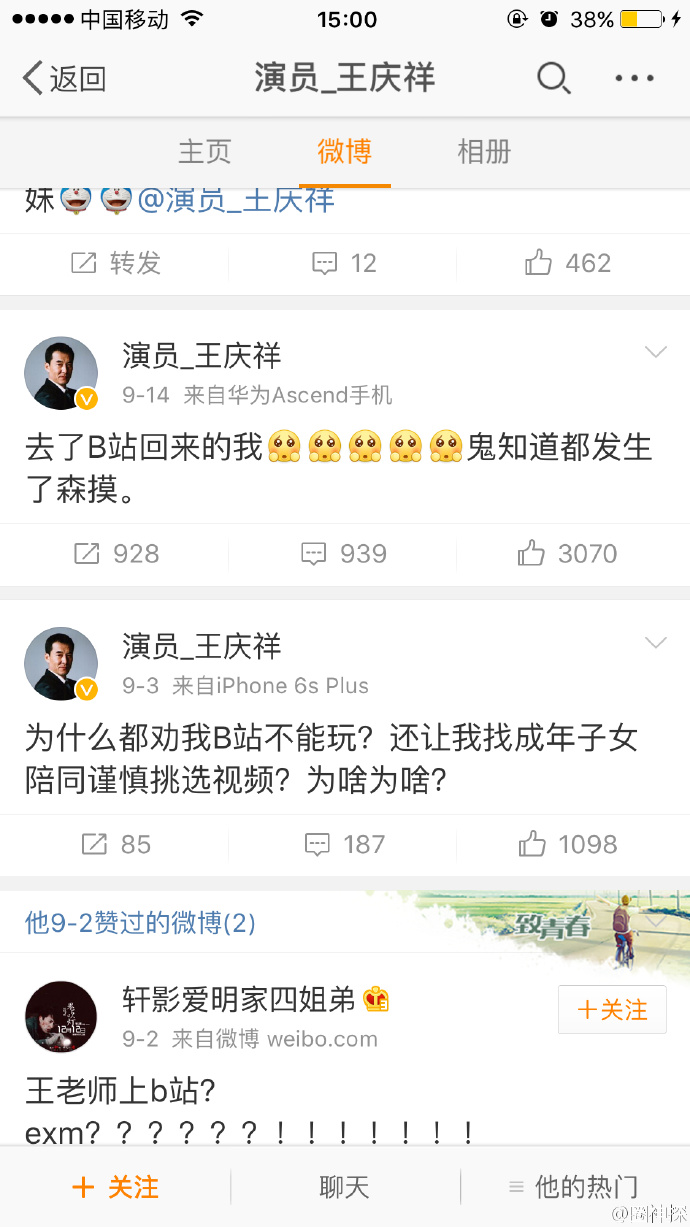This screenshot has height=1227, width=690.
Task: Switch to the 主页 tab
Action: 205,152
